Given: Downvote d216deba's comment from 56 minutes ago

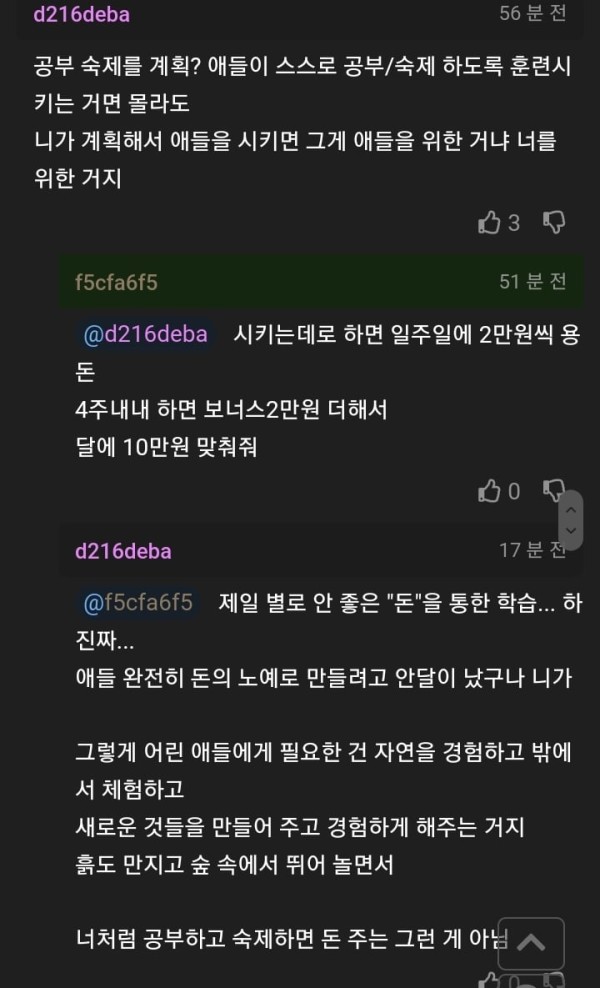Looking at the screenshot, I should click(553, 222).
